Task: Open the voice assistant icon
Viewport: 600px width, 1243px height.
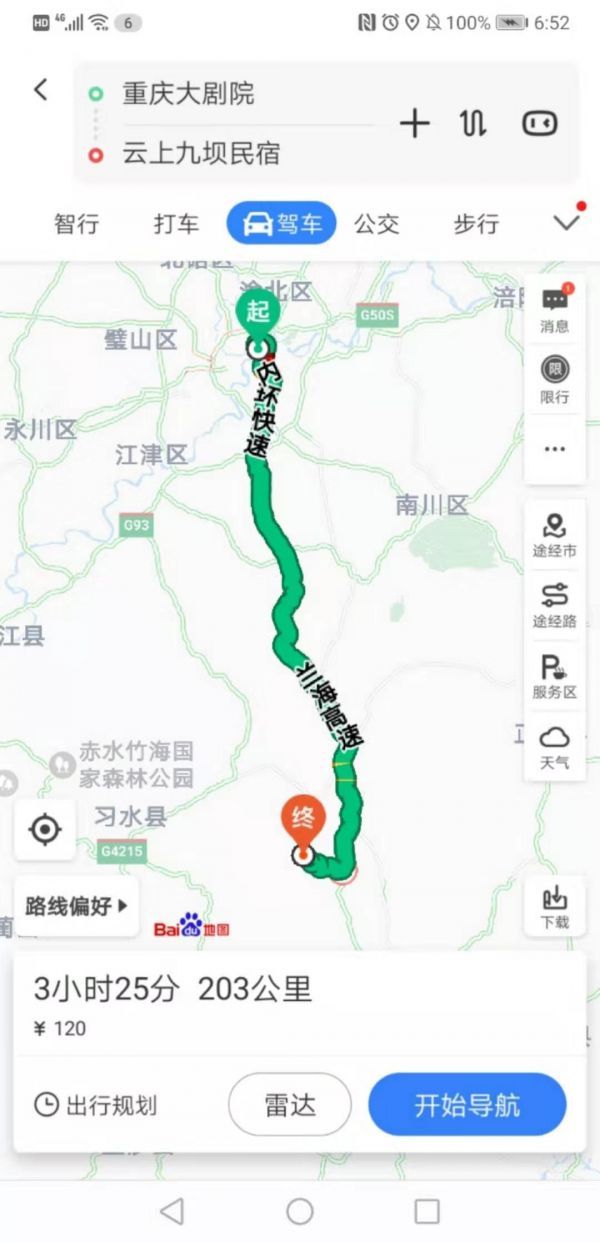Action: [539, 124]
